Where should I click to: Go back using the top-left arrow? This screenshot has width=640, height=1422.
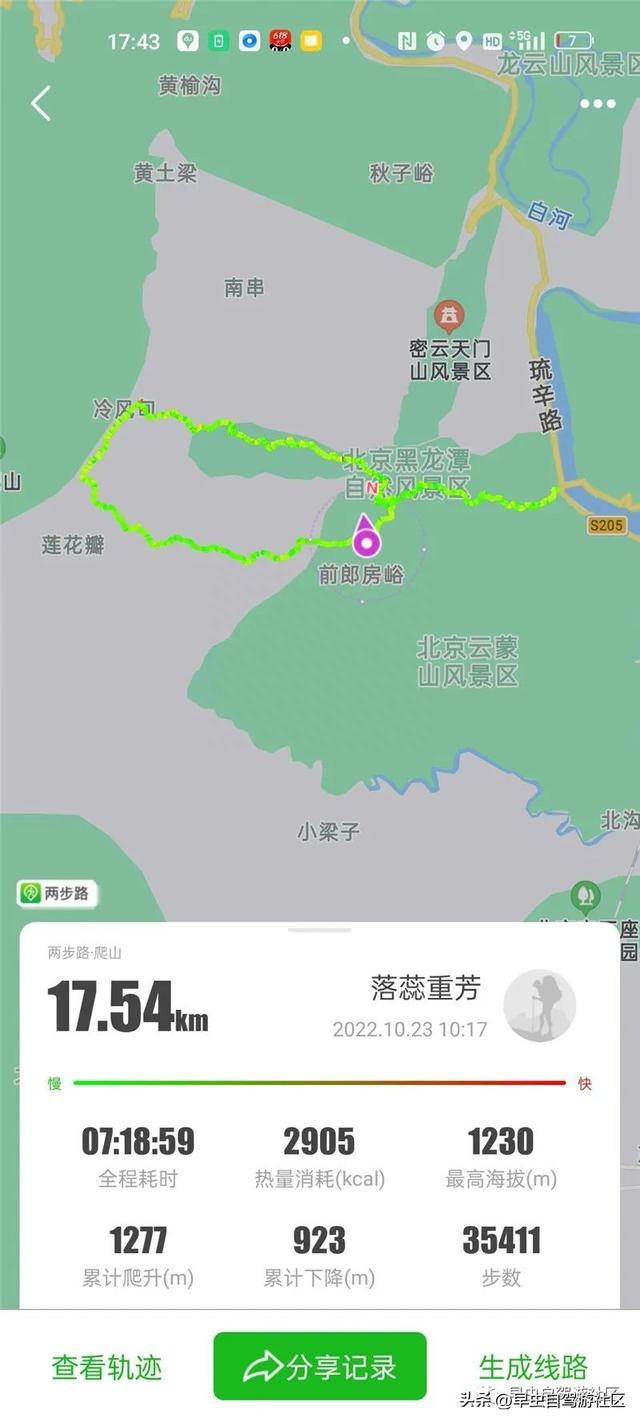(40, 103)
